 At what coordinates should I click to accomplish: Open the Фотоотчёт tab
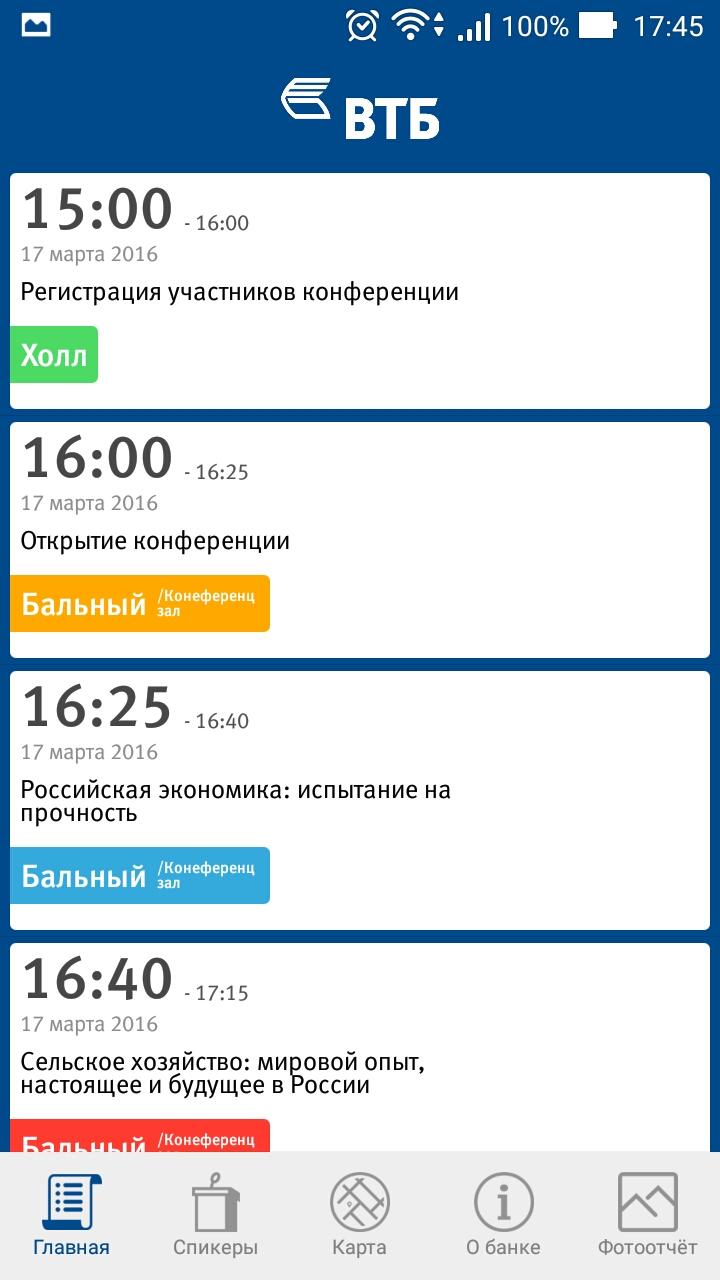[x=647, y=1216]
